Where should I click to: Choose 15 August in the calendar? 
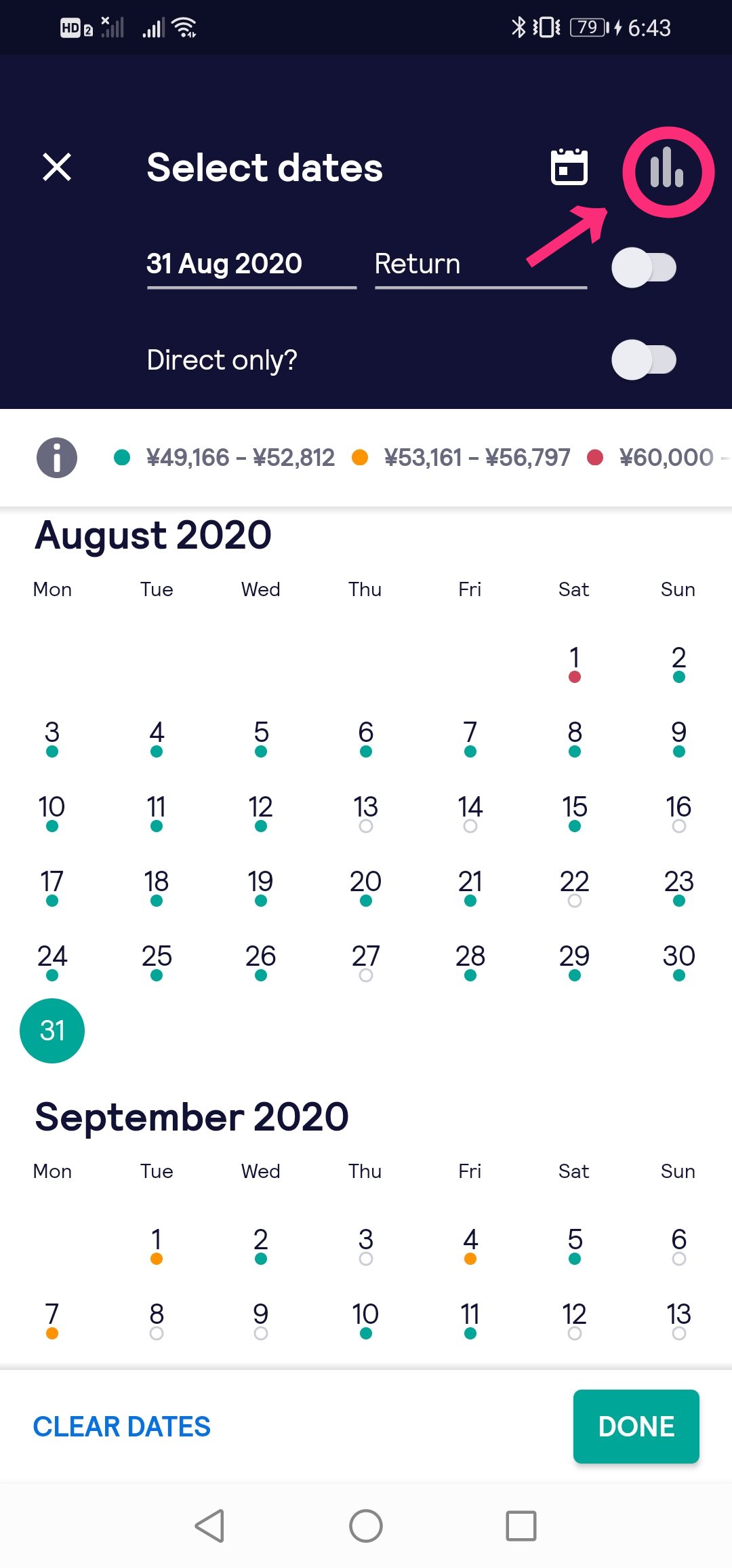coord(574,812)
